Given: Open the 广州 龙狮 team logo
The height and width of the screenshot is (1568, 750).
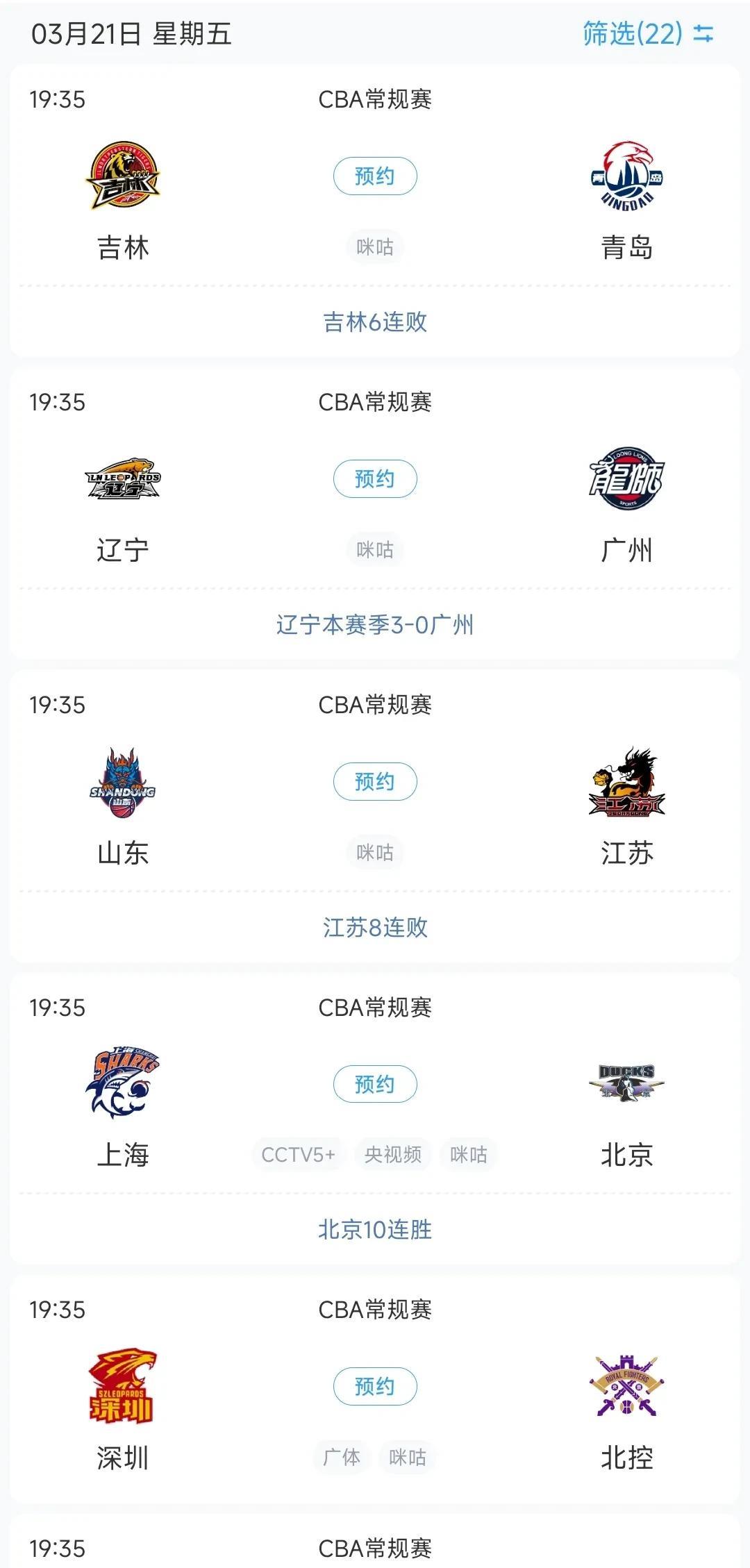Looking at the screenshot, I should pyautogui.click(x=626, y=479).
